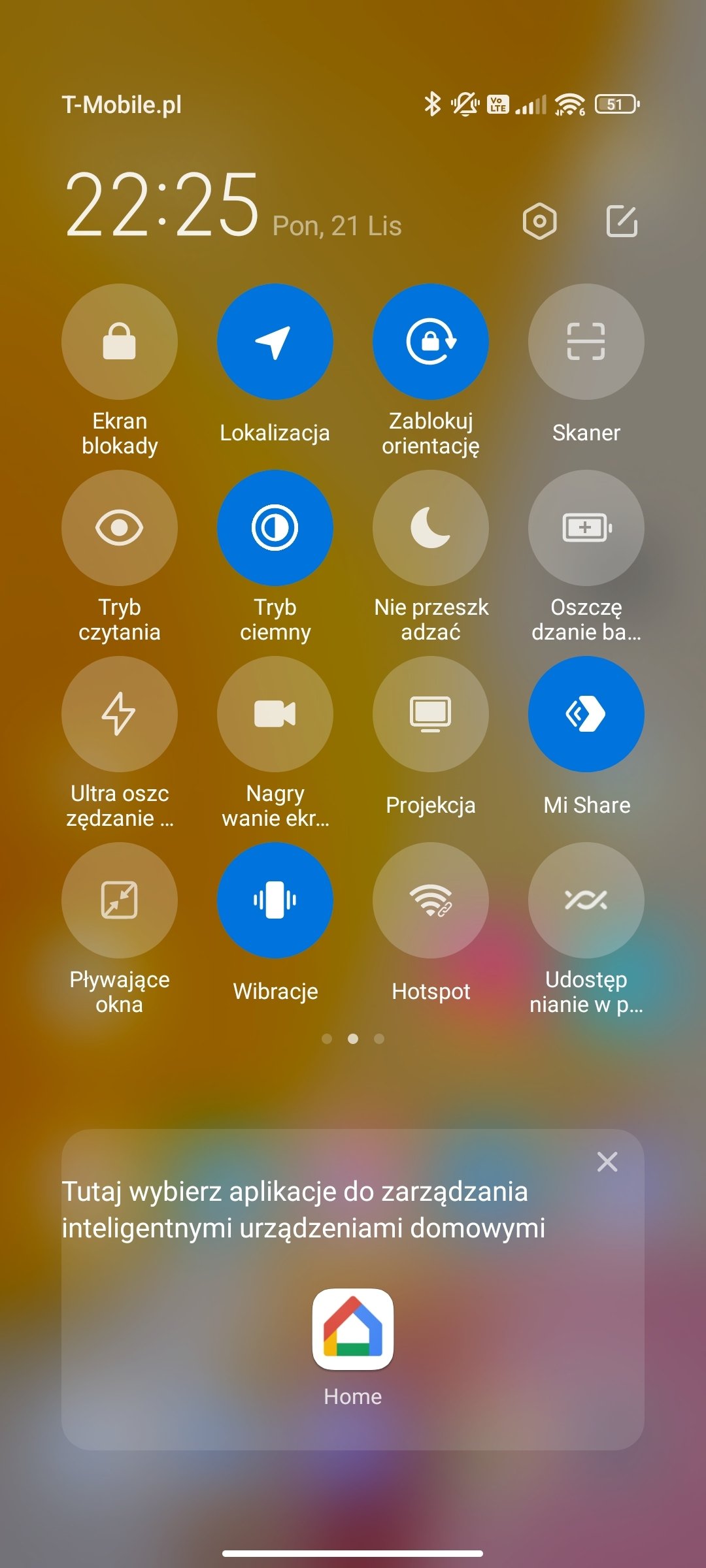Disable Wibracje
The height and width of the screenshot is (1568, 706).
275,900
